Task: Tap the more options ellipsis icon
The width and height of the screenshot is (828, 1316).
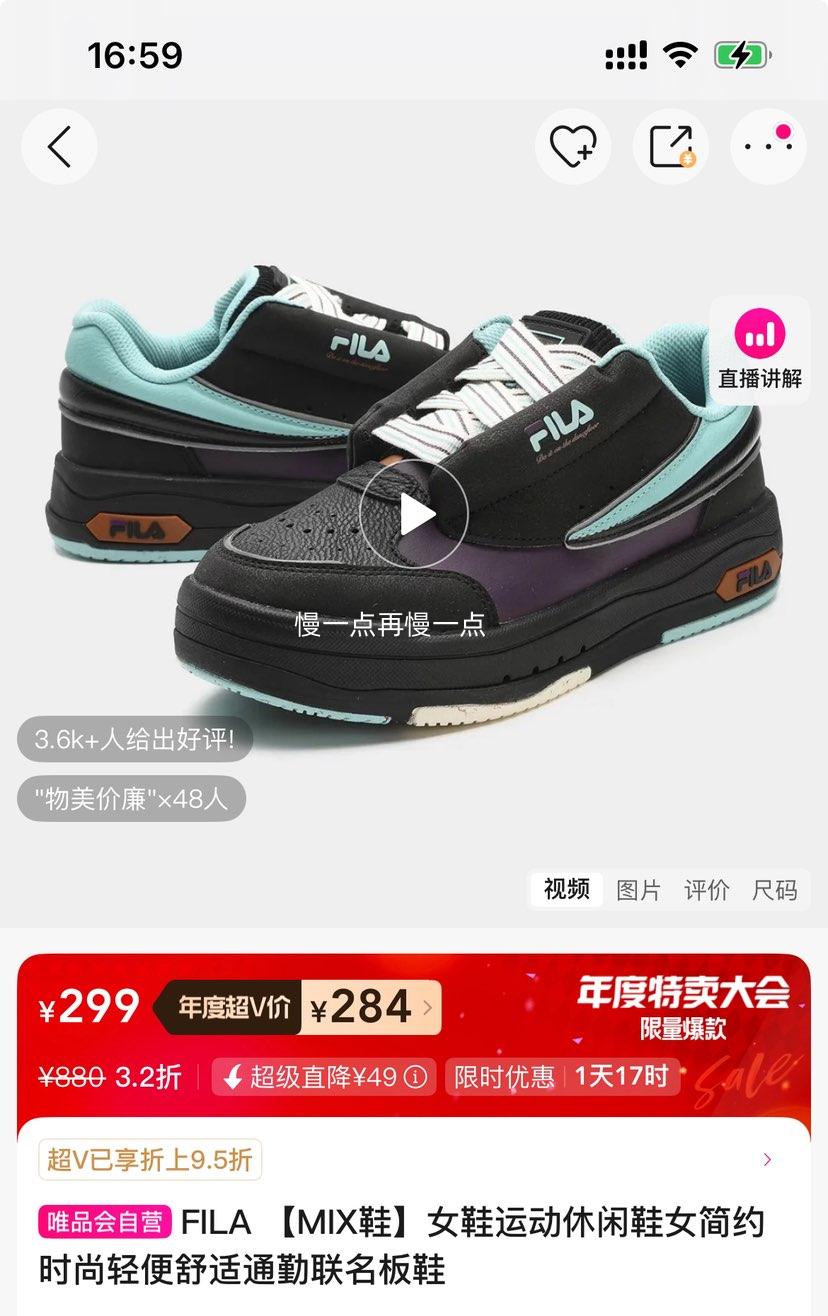Action: (766, 146)
